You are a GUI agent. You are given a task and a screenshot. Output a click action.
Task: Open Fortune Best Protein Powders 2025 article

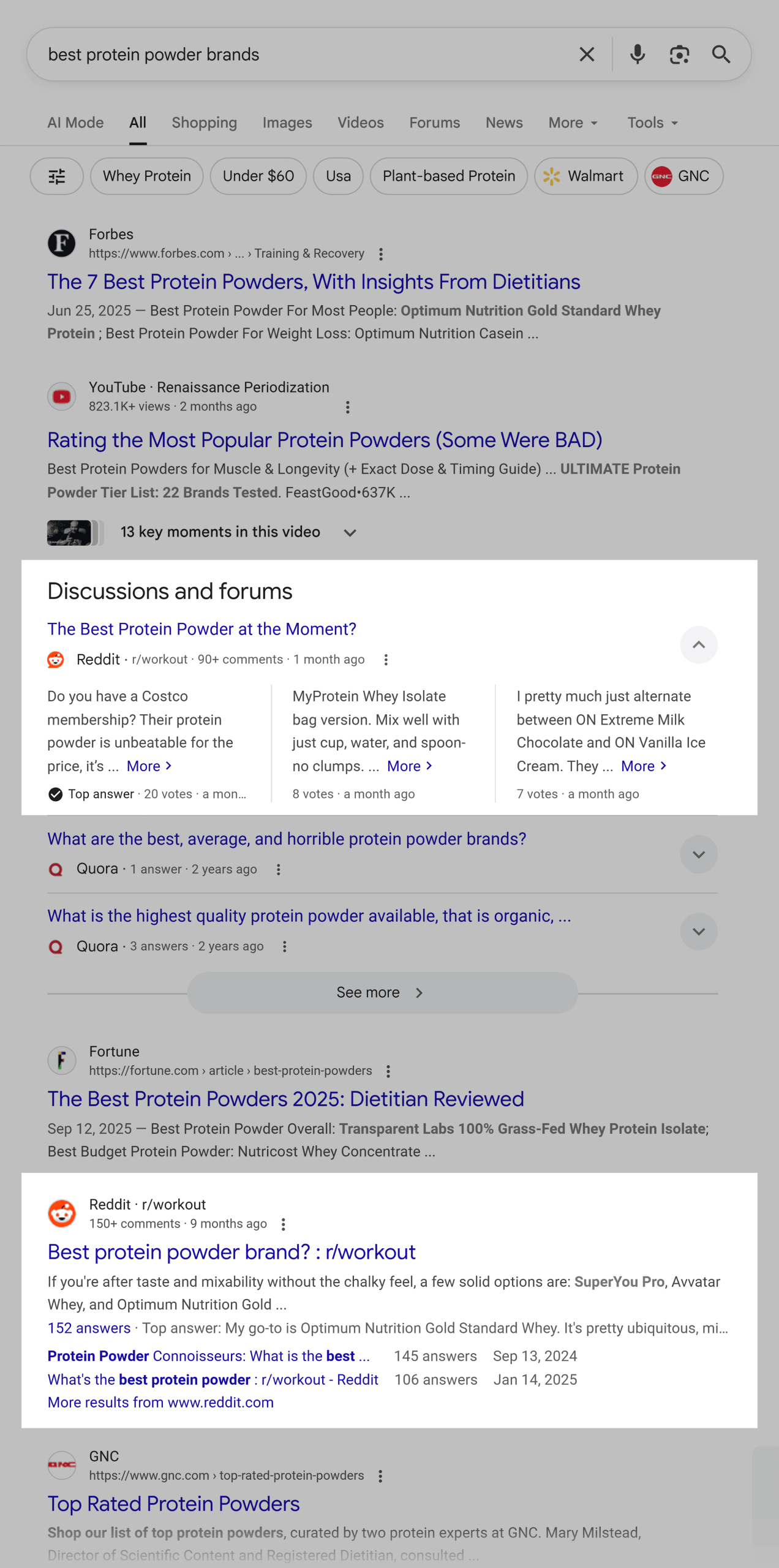click(285, 1099)
